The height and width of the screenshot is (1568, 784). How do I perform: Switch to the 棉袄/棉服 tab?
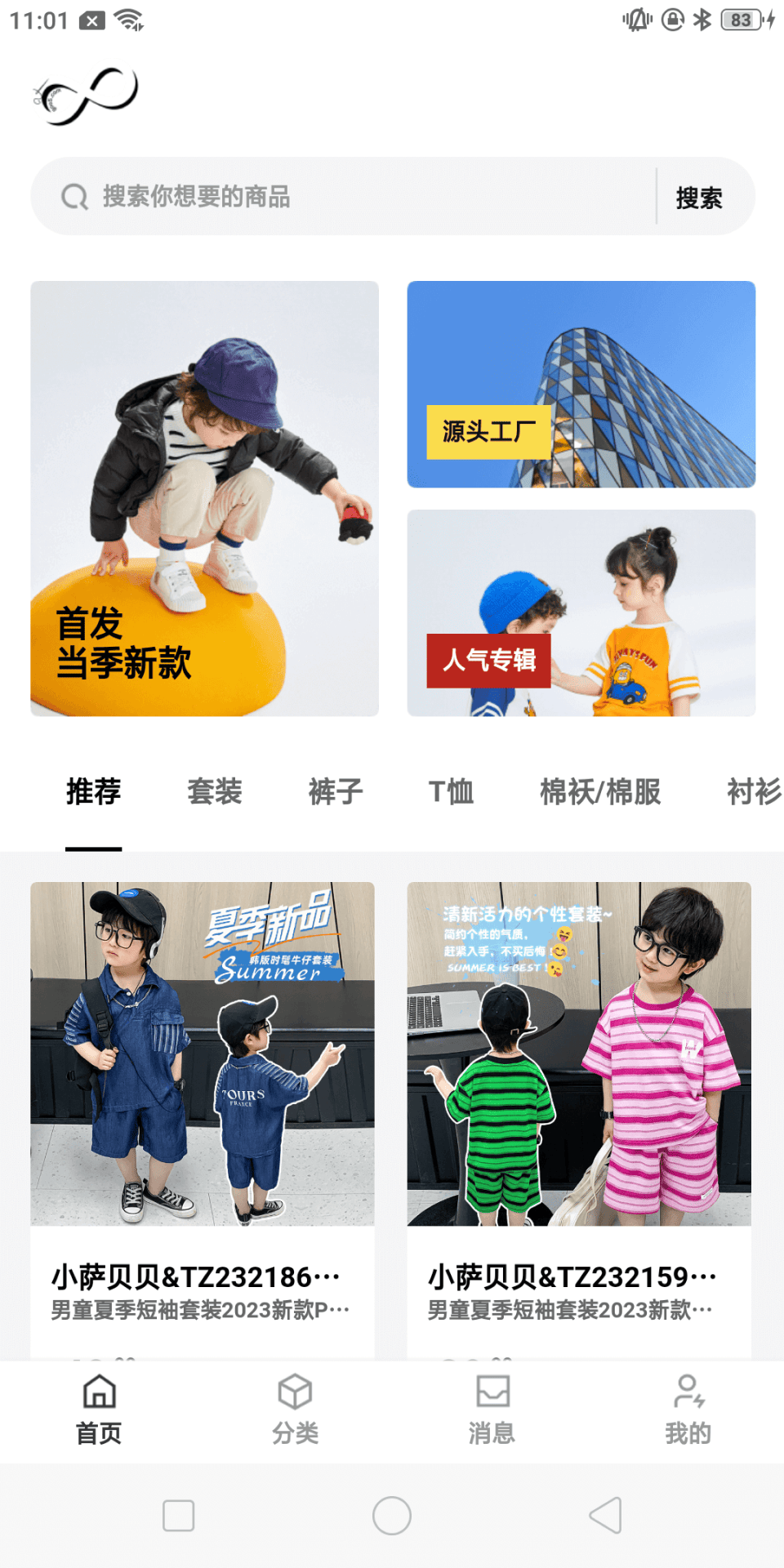click(600, 791)
